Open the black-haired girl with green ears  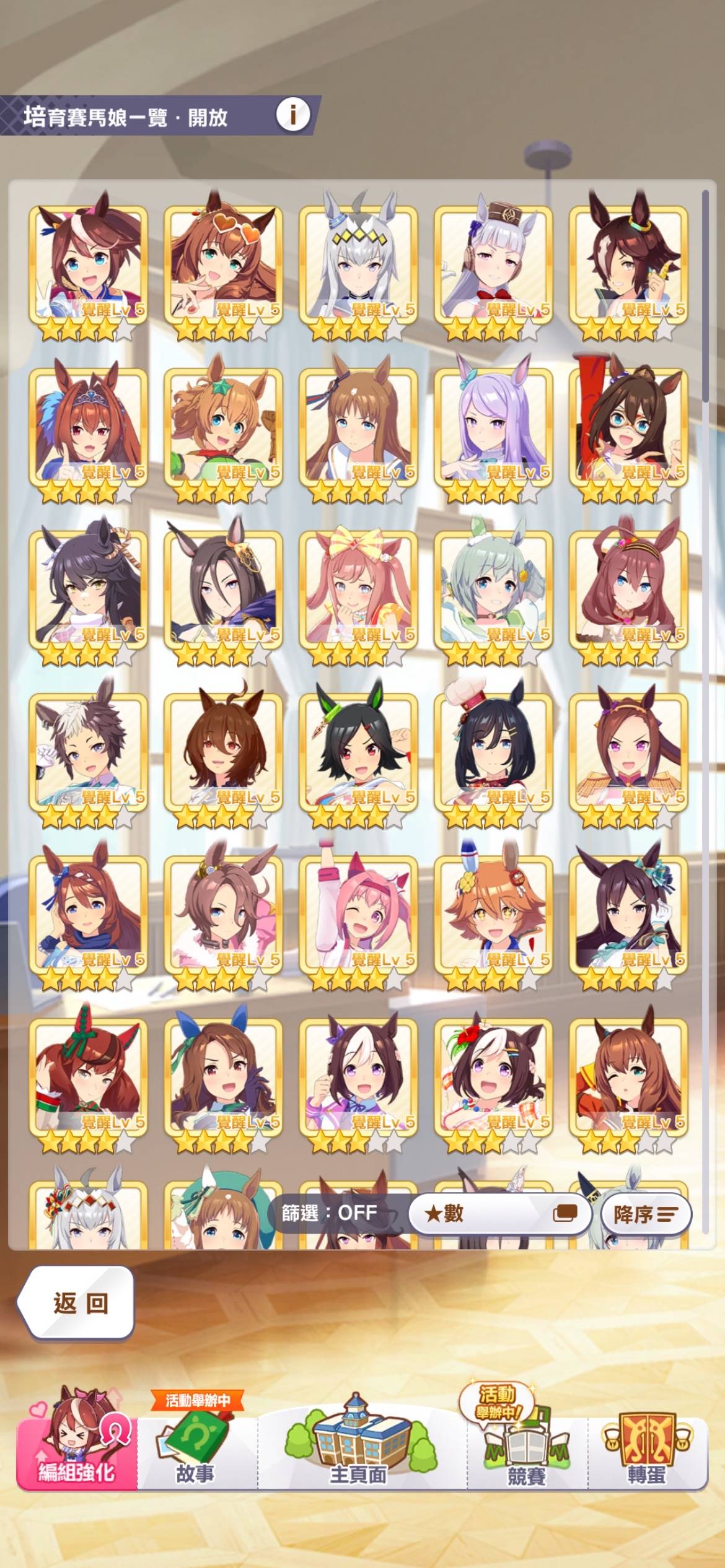click(x=358, y=753)
